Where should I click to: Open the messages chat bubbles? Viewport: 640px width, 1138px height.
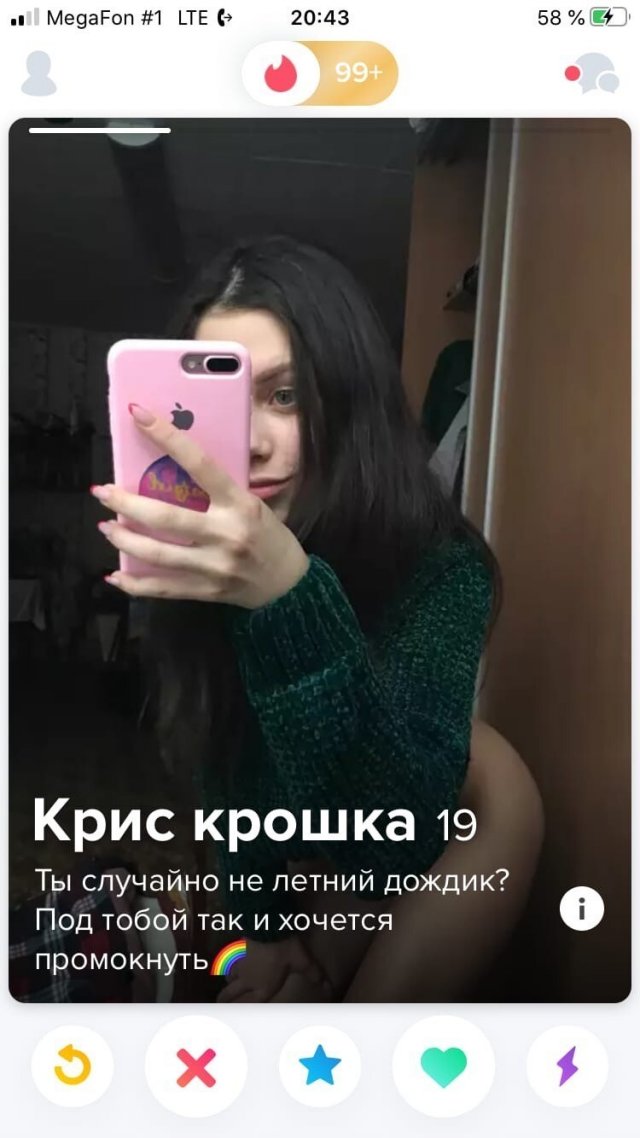coord(592,74)
